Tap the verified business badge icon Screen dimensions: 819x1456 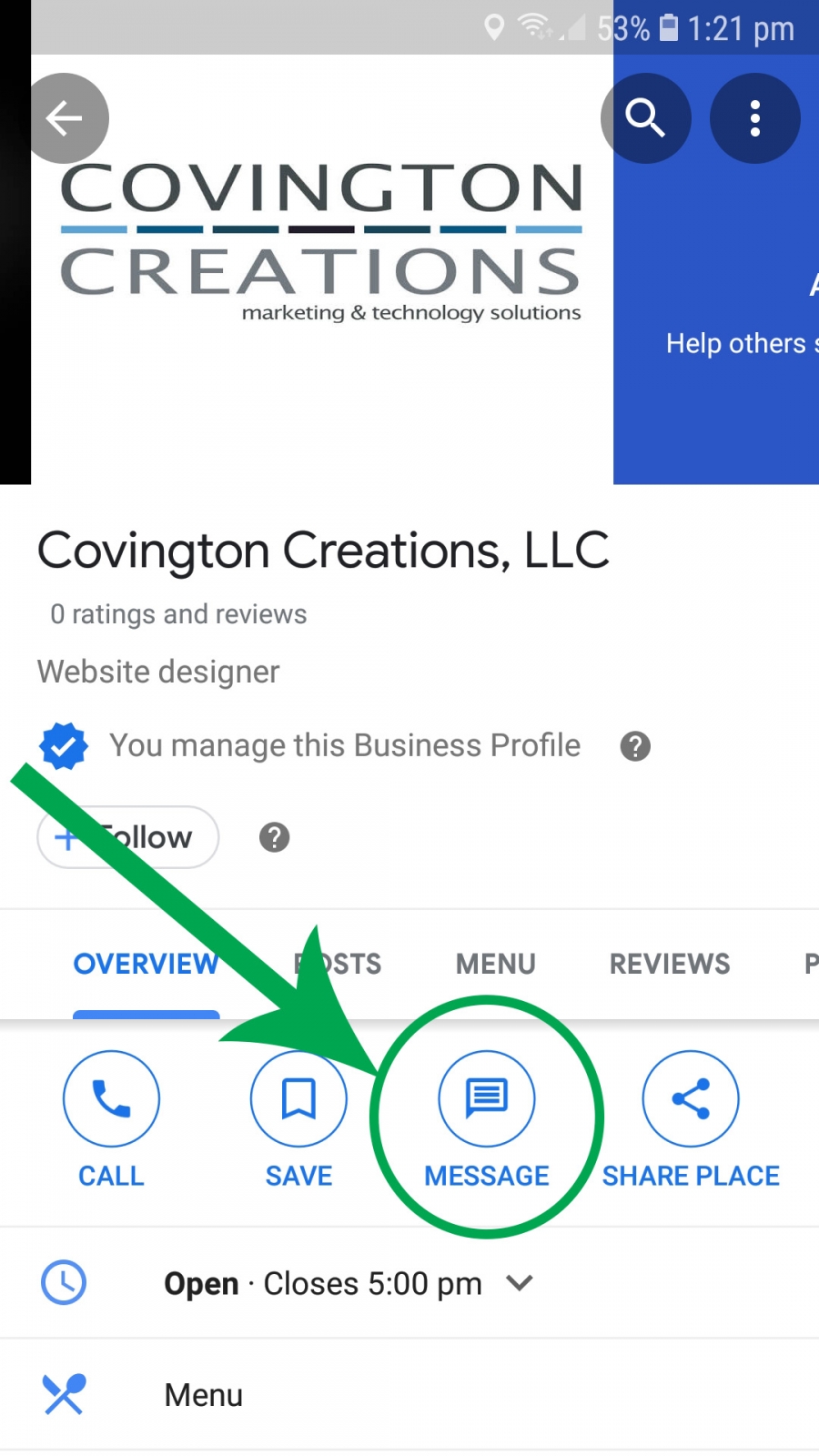(x=63, y=745)
